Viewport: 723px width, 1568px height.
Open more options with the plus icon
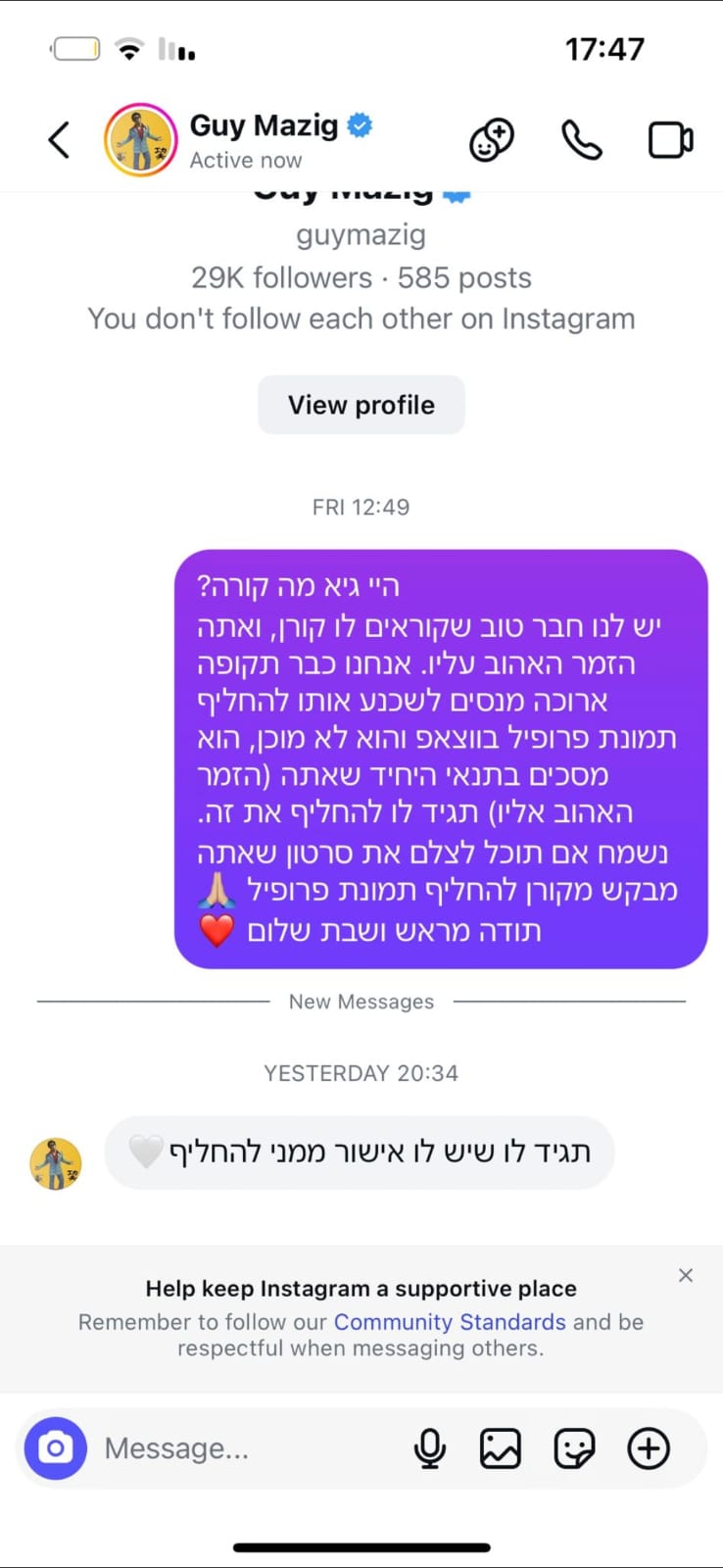pos(649,1448)
